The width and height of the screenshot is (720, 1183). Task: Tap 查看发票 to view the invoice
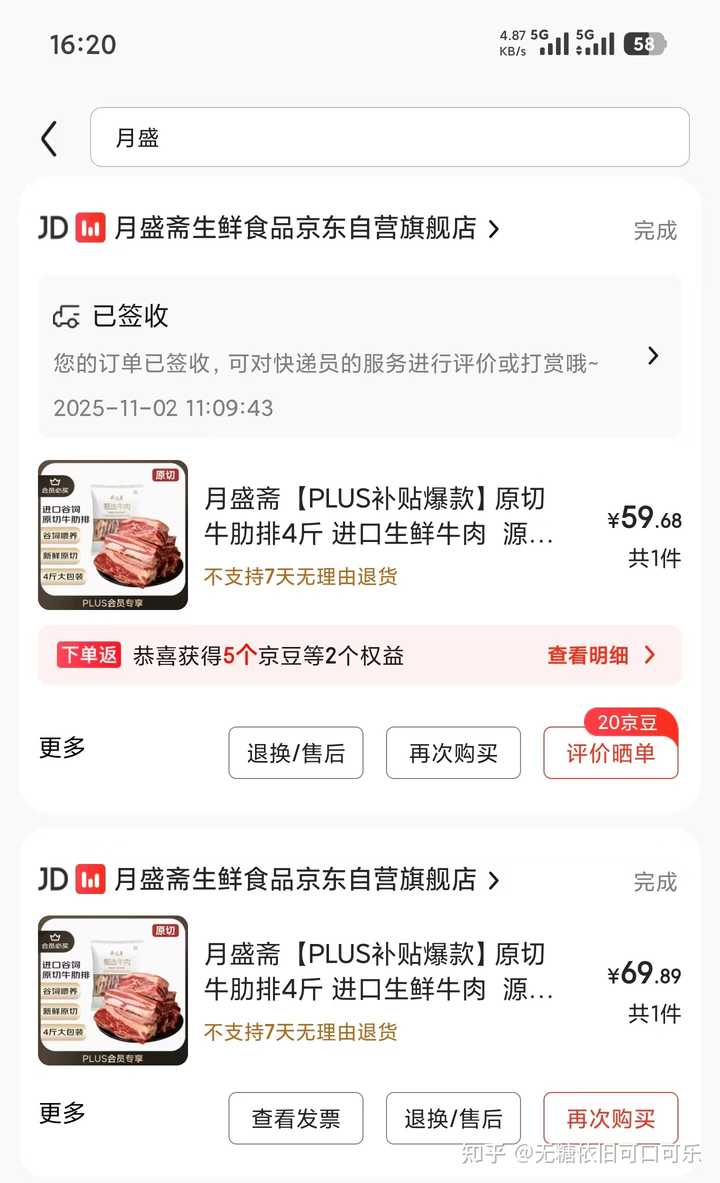click(x=296, y=1118)
